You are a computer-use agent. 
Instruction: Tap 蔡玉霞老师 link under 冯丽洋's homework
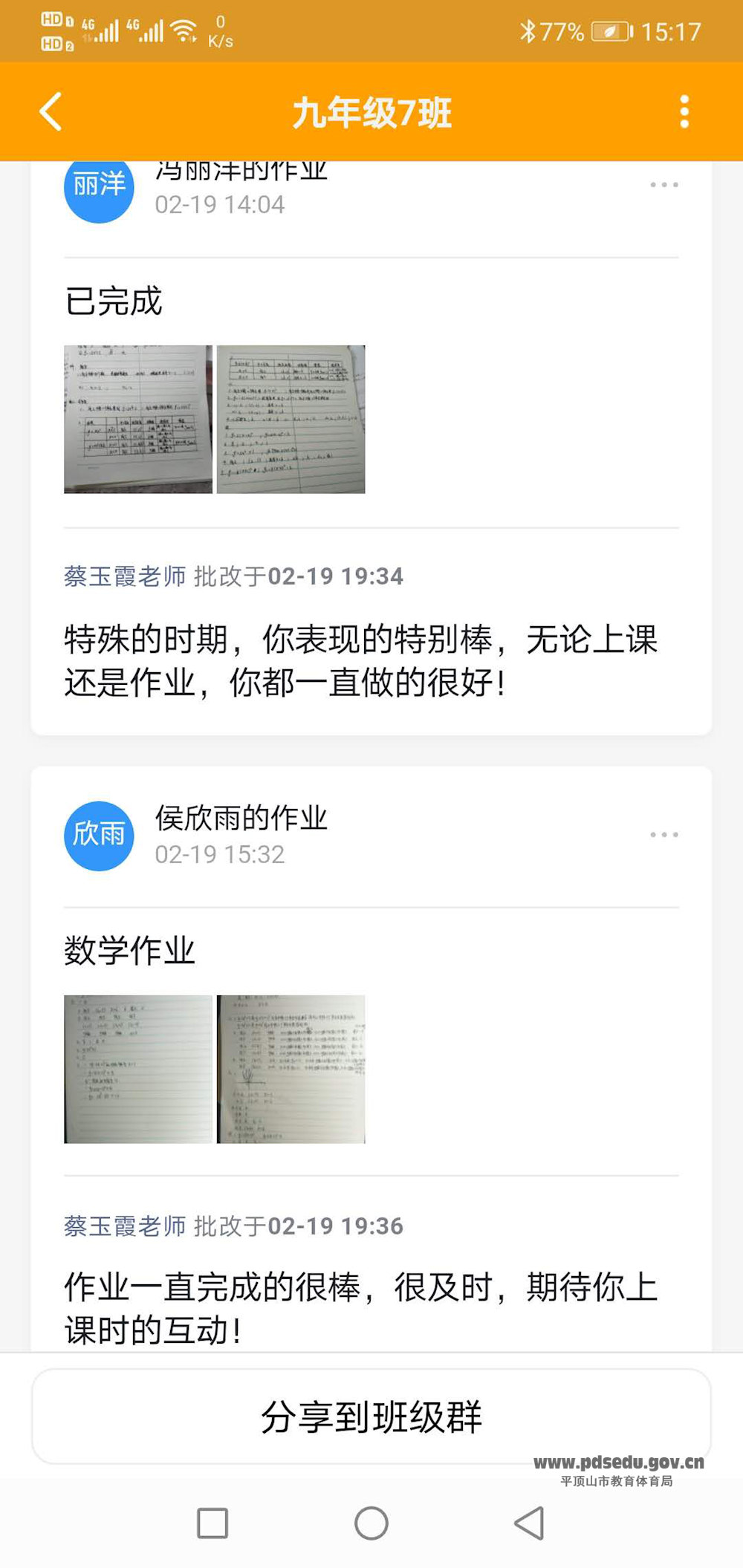125,576
